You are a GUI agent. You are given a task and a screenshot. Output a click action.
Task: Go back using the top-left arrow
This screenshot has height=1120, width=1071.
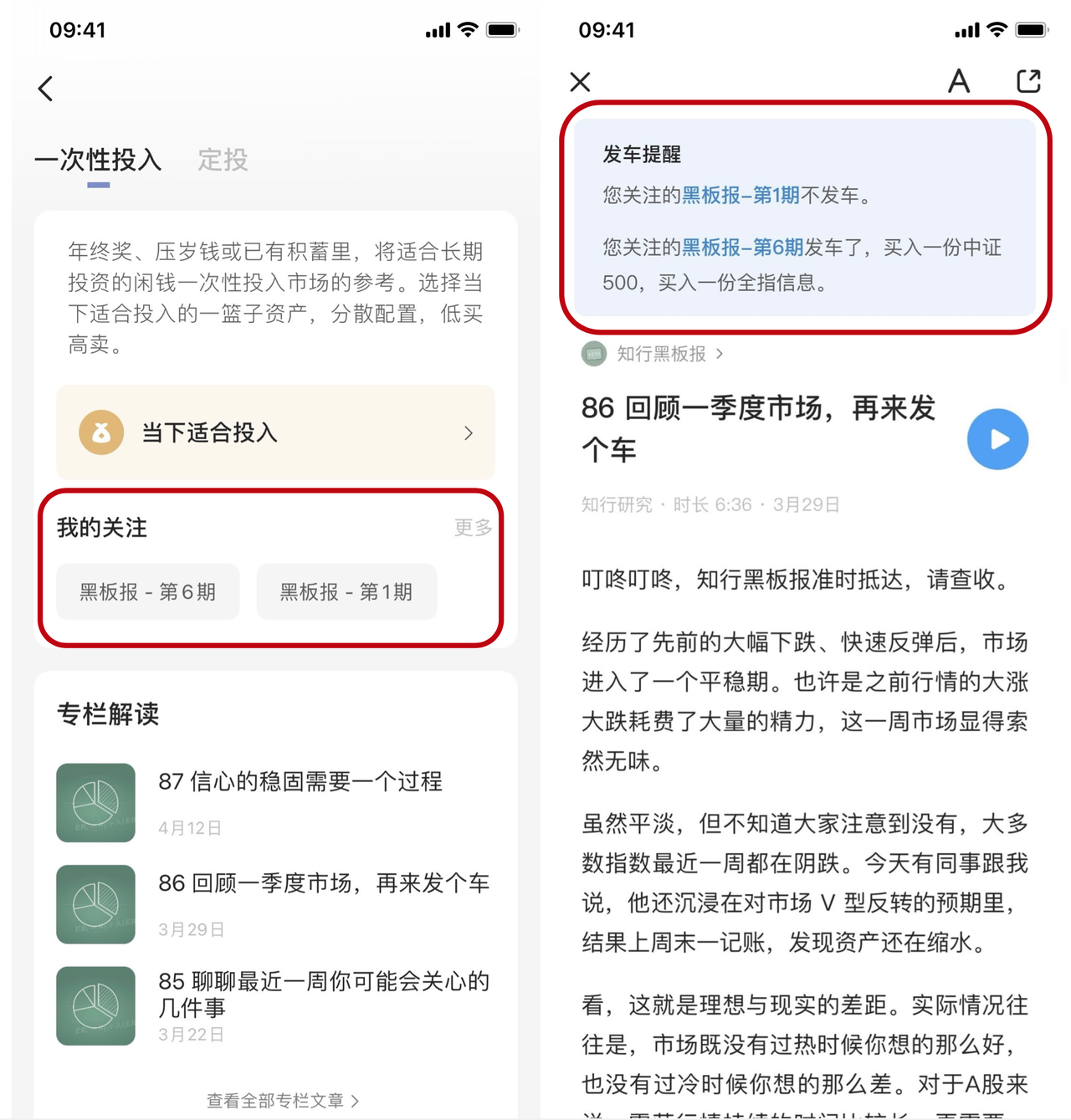pyautogui.click(x=46, y=89)
